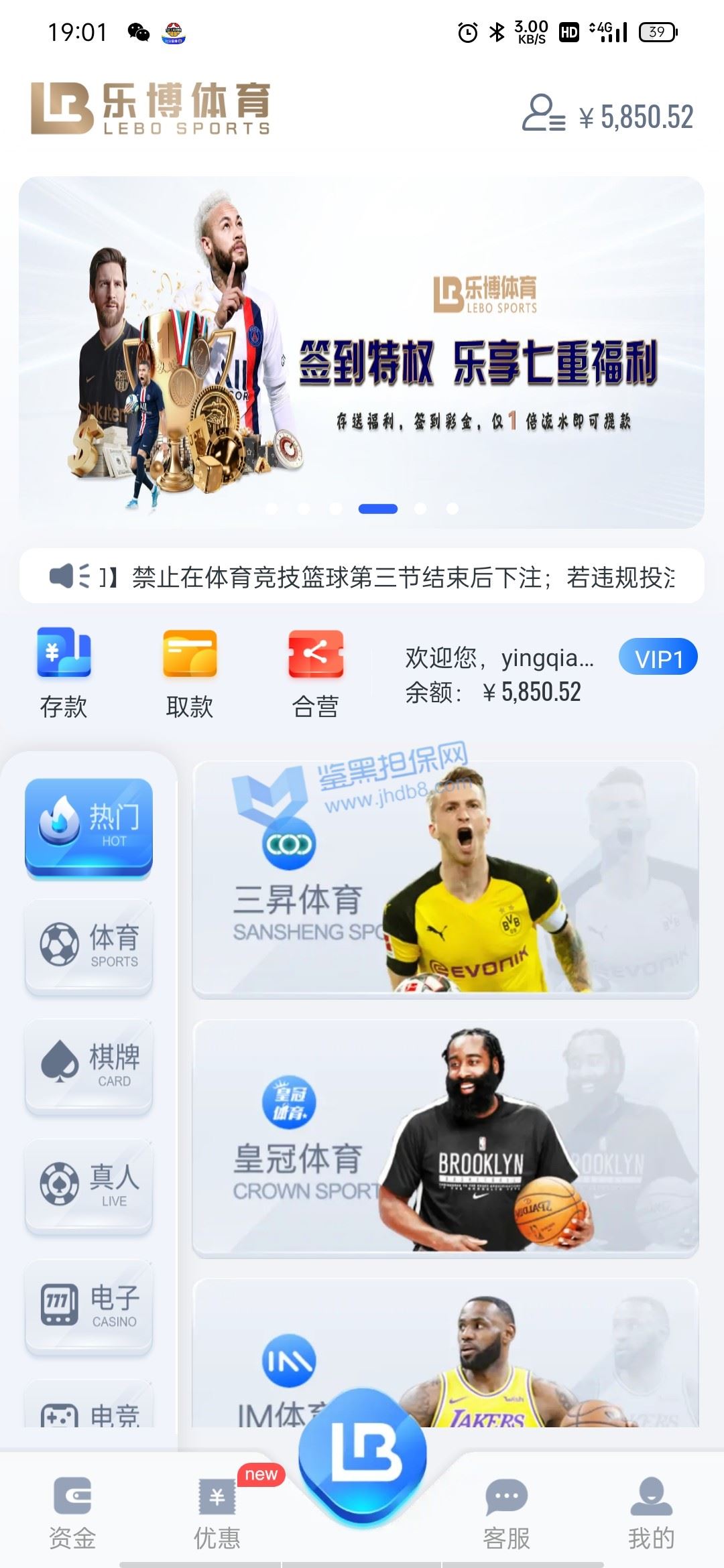Image resolution: width=724 pixels, height=1568 pixels.
Task: Tap the center LB home button
Action: 362,1454
